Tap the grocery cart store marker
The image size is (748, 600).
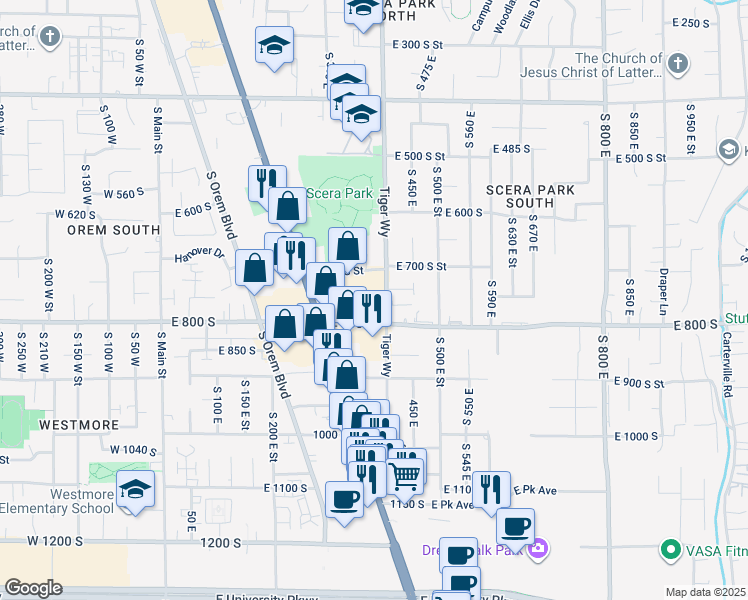click(404, 475)
